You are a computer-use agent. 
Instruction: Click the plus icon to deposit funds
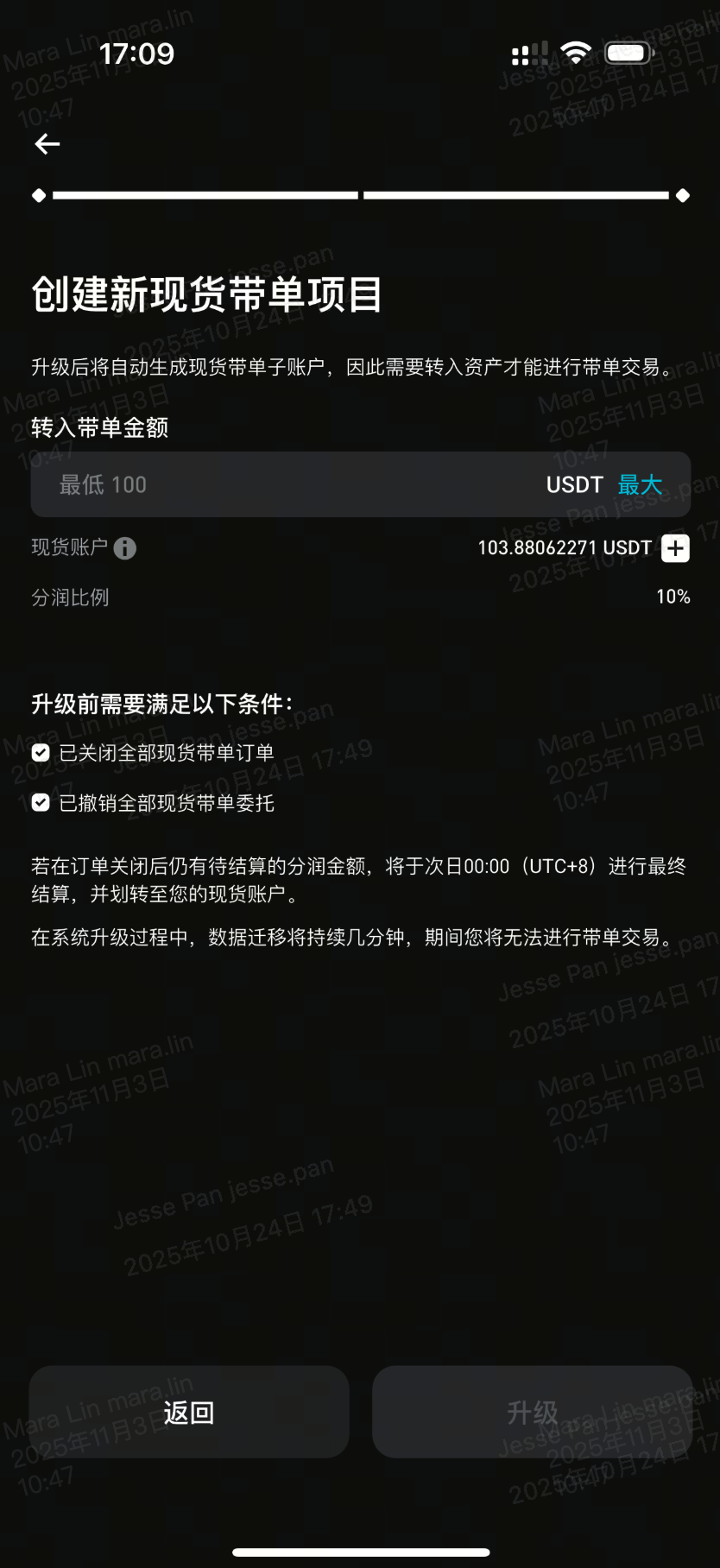pyautogui.click(x=676, y=548)
